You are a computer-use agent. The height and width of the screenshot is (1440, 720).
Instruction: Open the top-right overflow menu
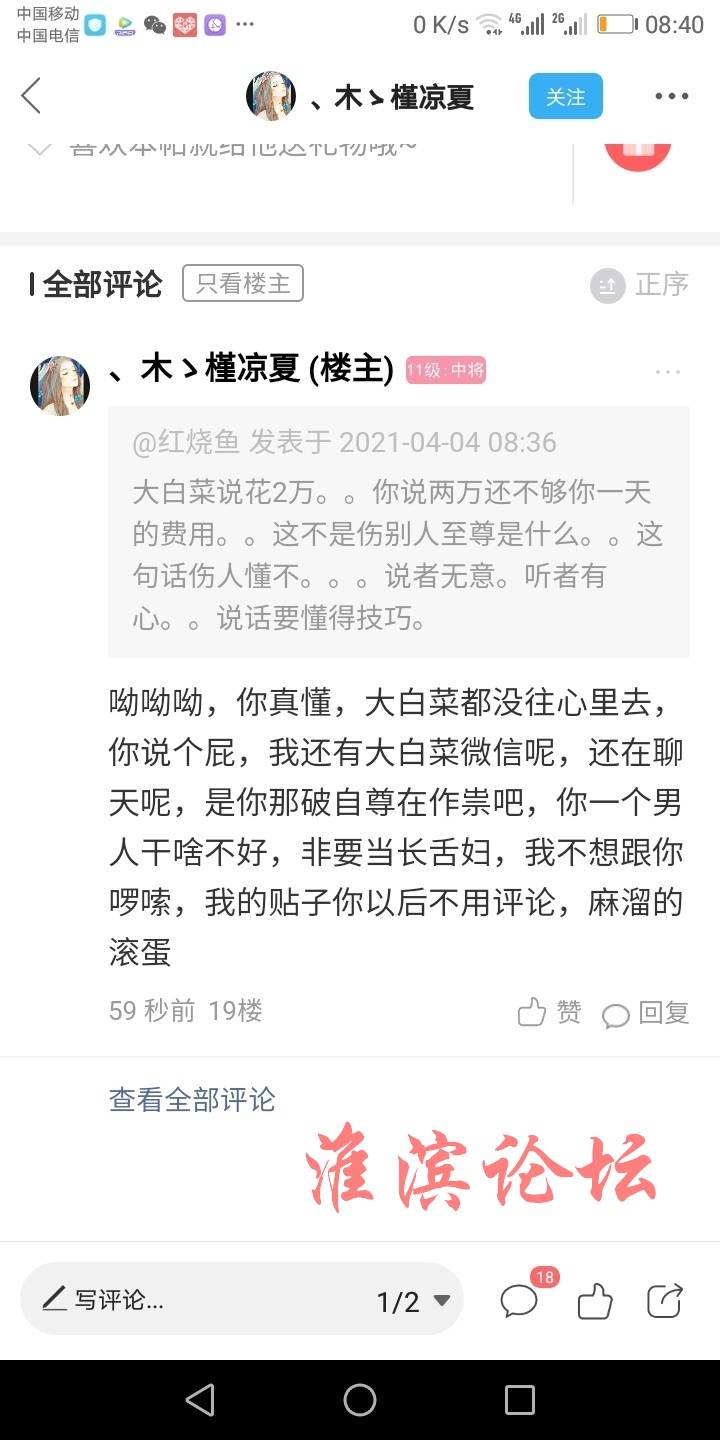(x=672, y=97)
